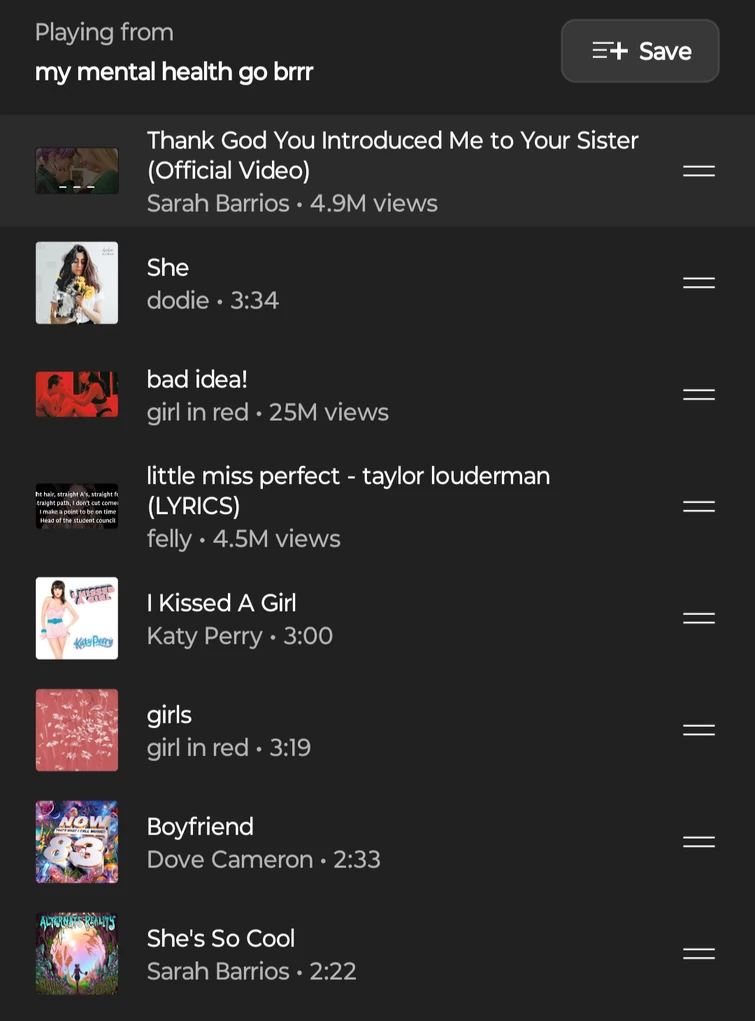Click the thumbnail for She's So Cool
The height and width of the screenshot is (1021, 755).
click(77, 954)
